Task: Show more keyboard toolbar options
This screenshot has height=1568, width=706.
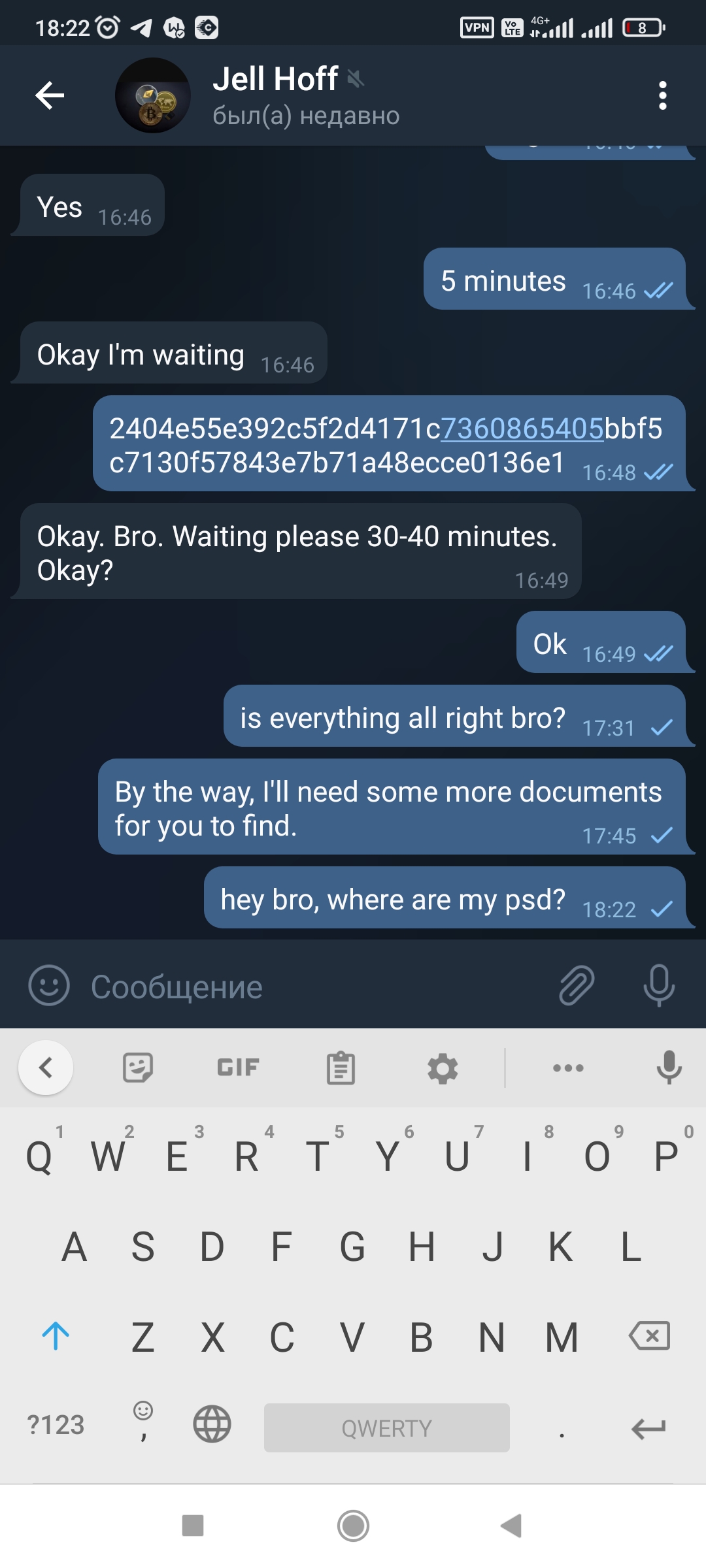Action: pos(568,1068)
